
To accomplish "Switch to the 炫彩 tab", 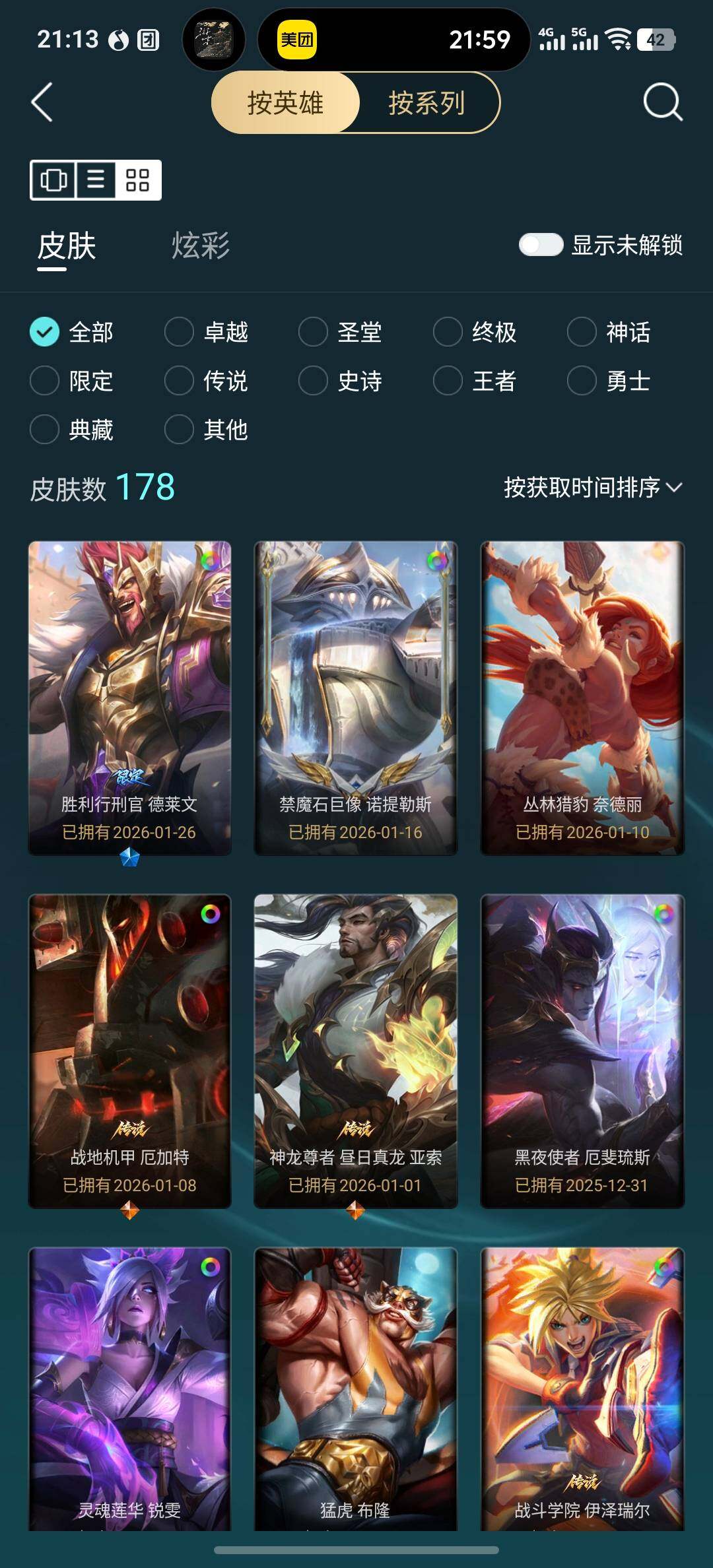I will [201, 246].
